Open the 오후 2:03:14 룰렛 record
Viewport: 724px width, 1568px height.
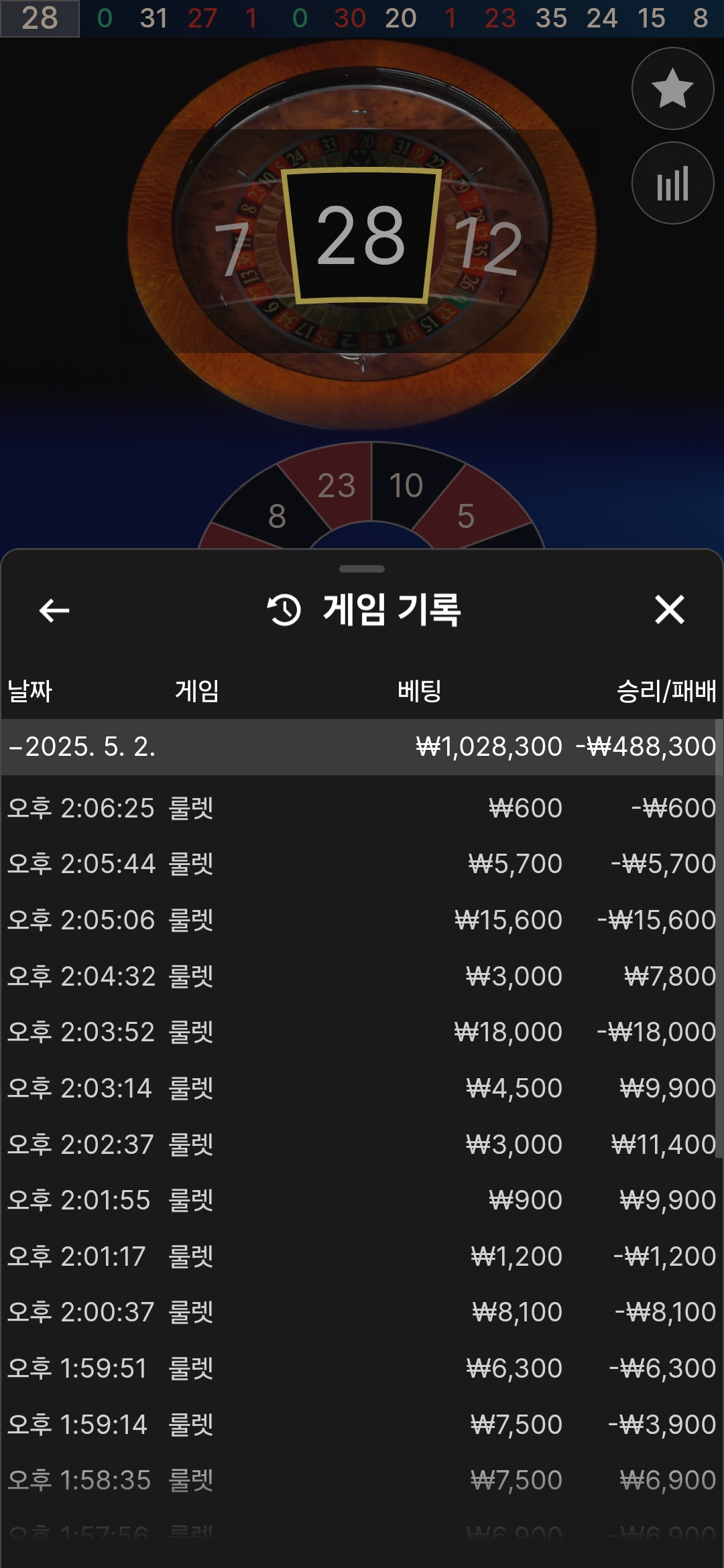pyautogui.click(x=362, y=1088)
